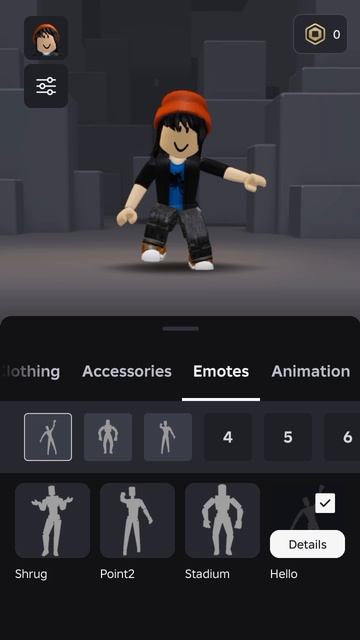Select the third emote slot
The image size is (360, 640).
click(168, 437)
